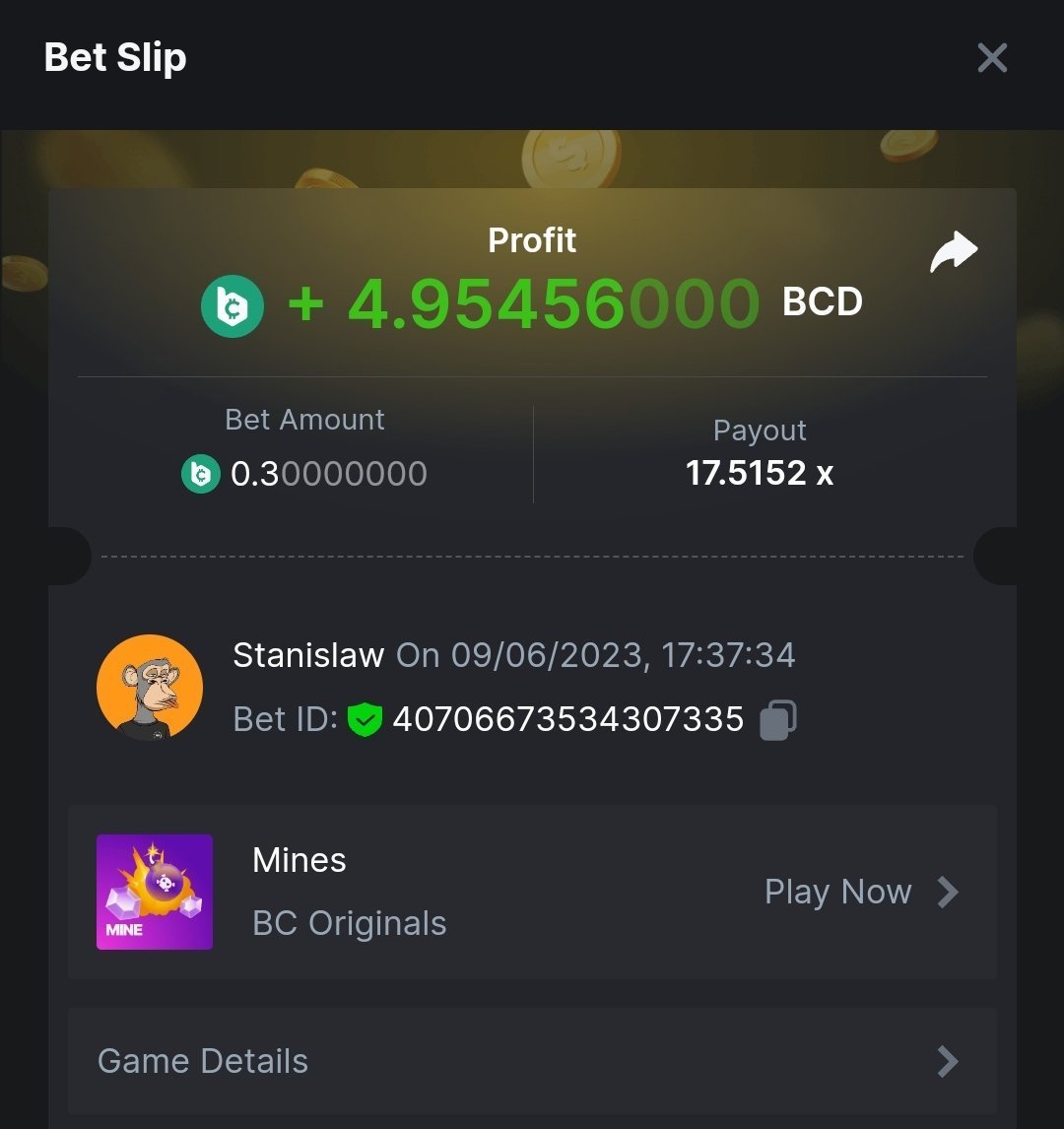Share this profit result
This screenshot has width=1064, height=1129.
click(953, 253)
